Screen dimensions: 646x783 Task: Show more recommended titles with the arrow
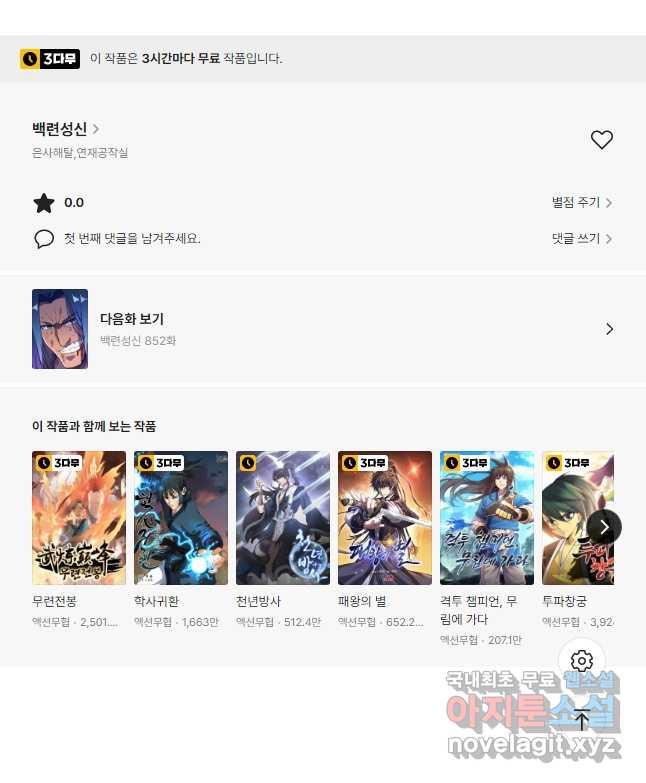[604, 526]
